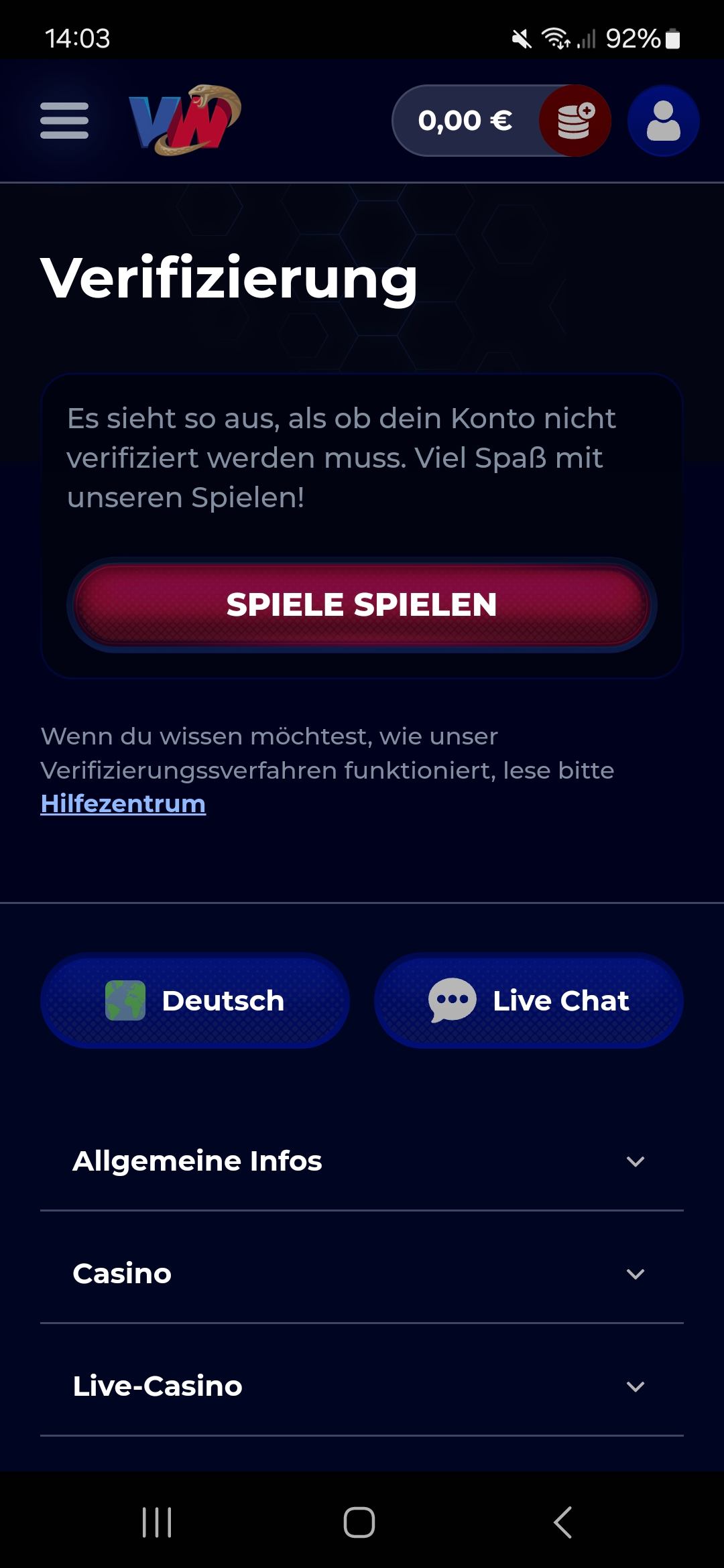
Task: Open recent apps from the navigation bar
Action: 158,1522
